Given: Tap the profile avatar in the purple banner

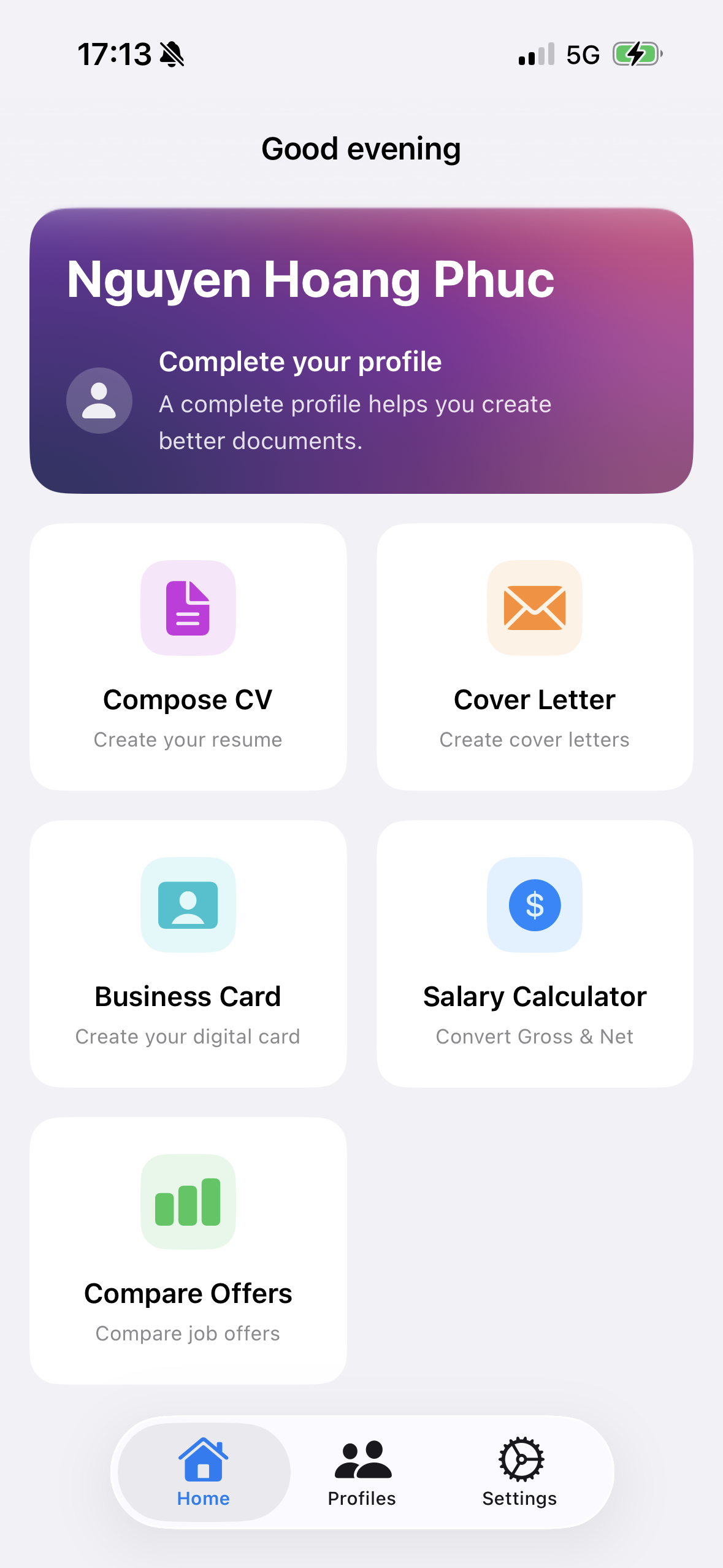Looking at the screenshot, I should click(x=99, y=400).
